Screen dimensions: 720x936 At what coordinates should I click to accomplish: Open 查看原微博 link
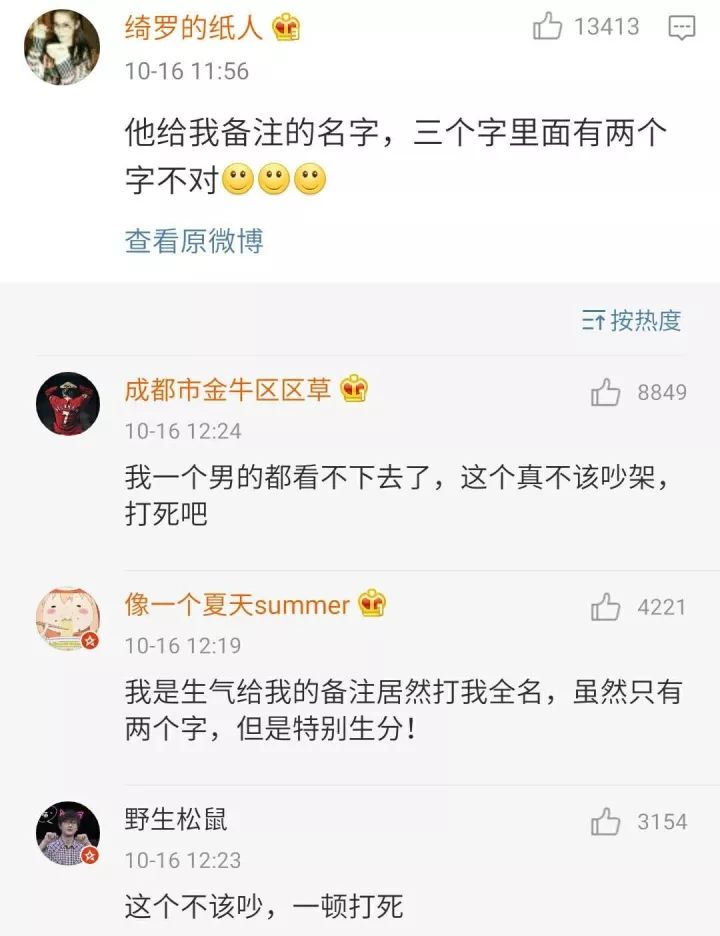point(194,241)
